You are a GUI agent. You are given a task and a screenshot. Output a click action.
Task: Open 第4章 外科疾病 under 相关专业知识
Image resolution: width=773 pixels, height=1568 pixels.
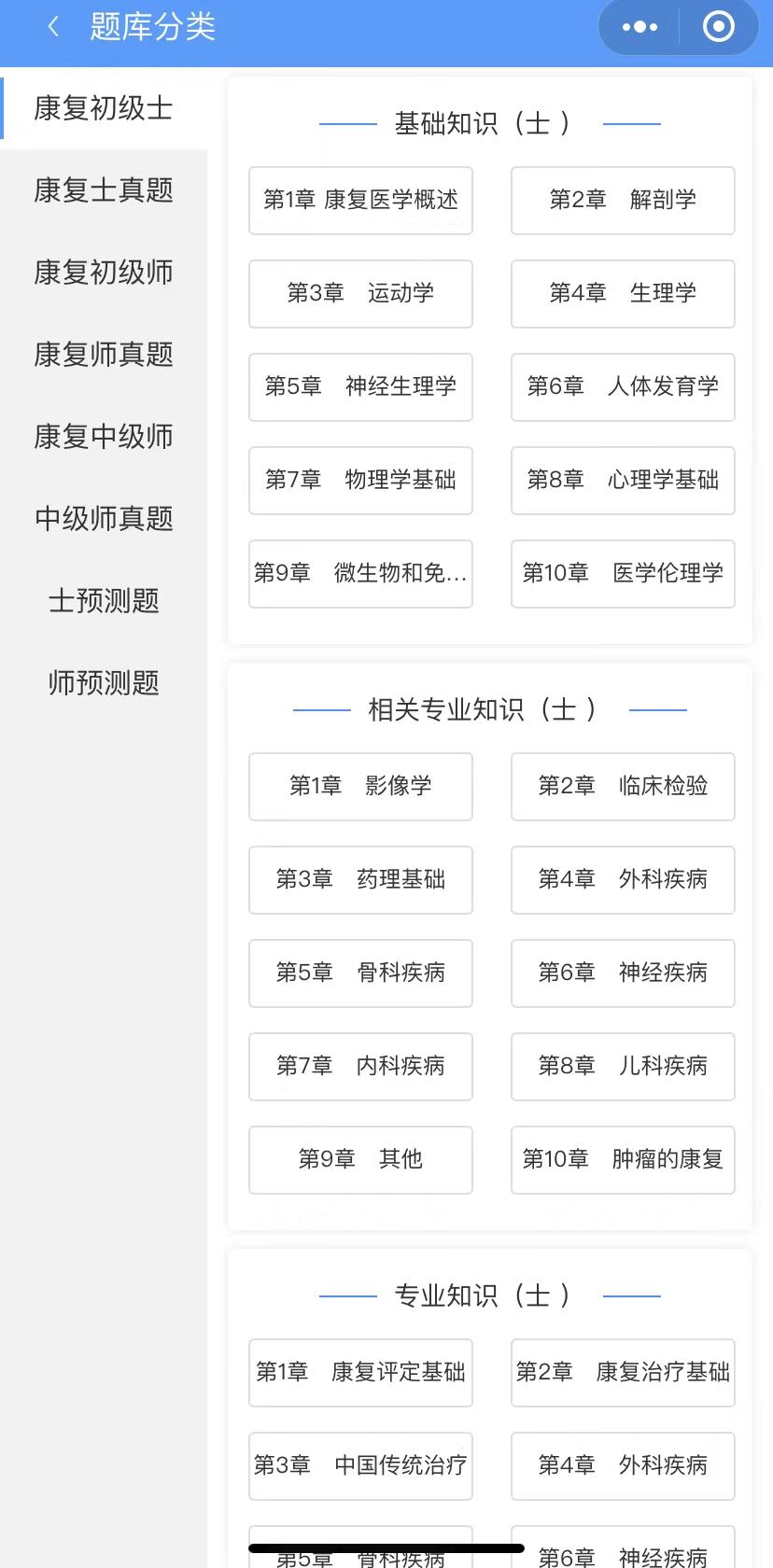point(622,879)
